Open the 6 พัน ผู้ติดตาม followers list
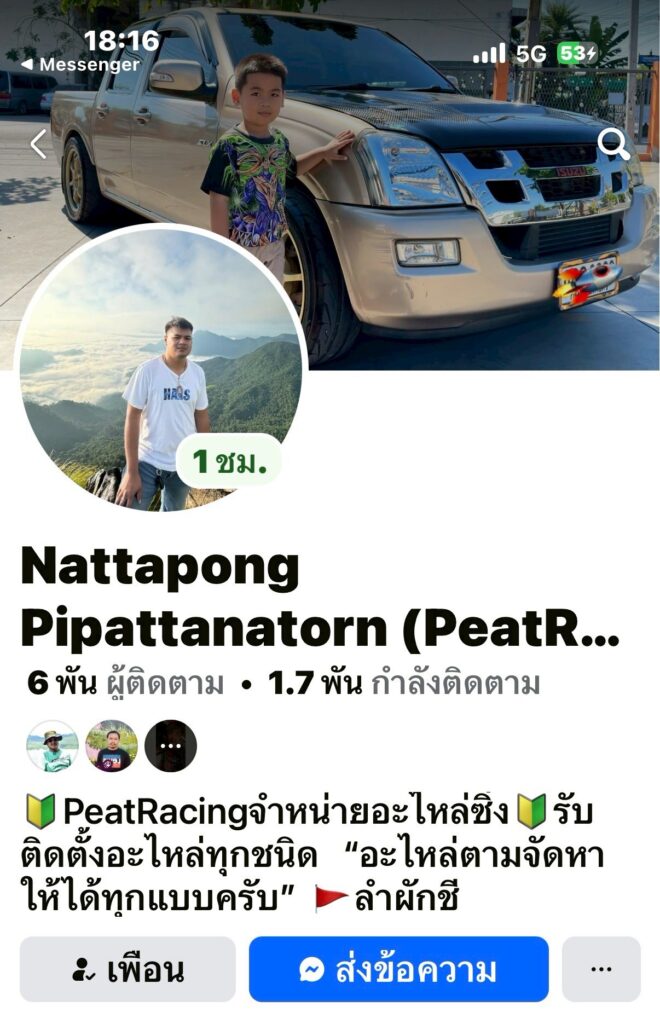The width and height of the screenshot is (660, 1024). pyautogui.click(x=126, y=684)
